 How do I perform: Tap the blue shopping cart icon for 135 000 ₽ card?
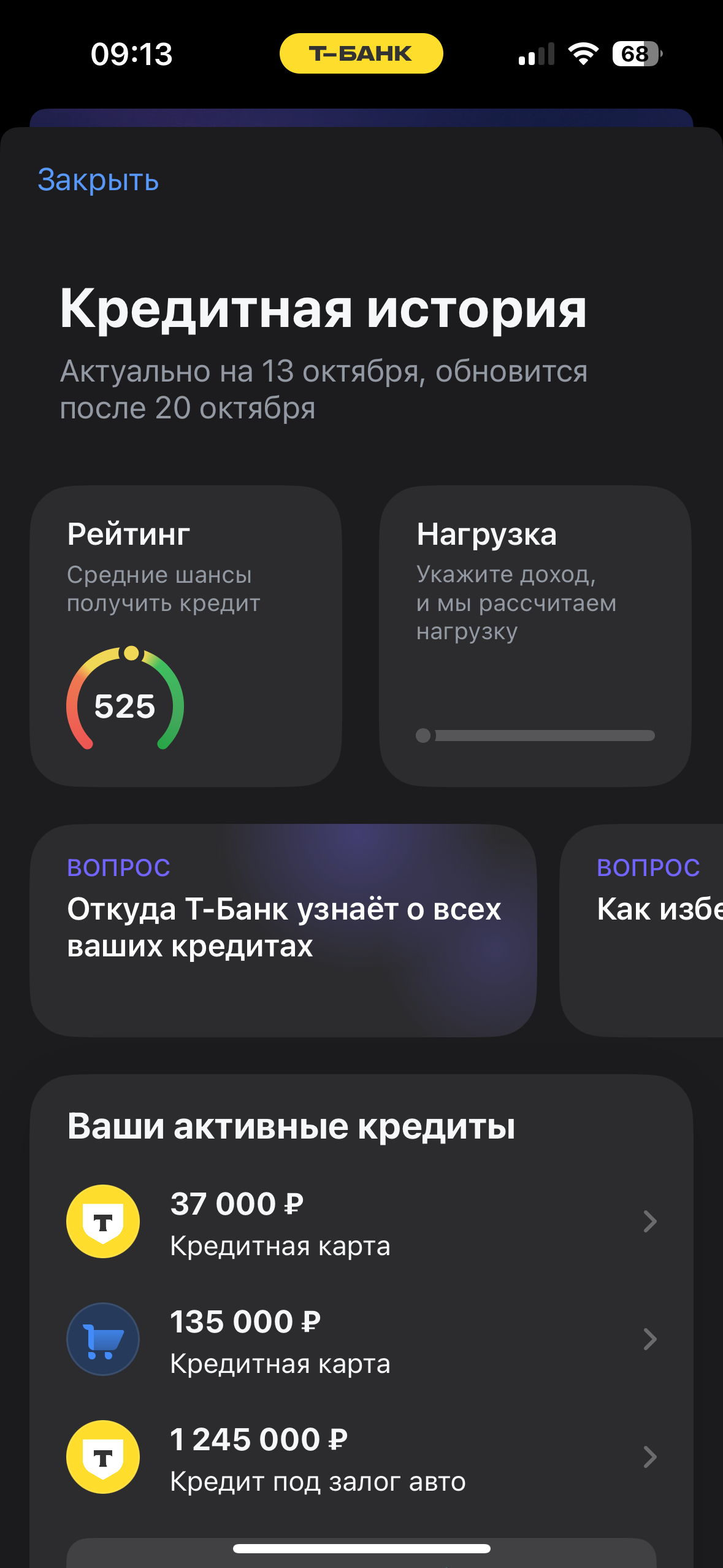tap(102, 1339)
